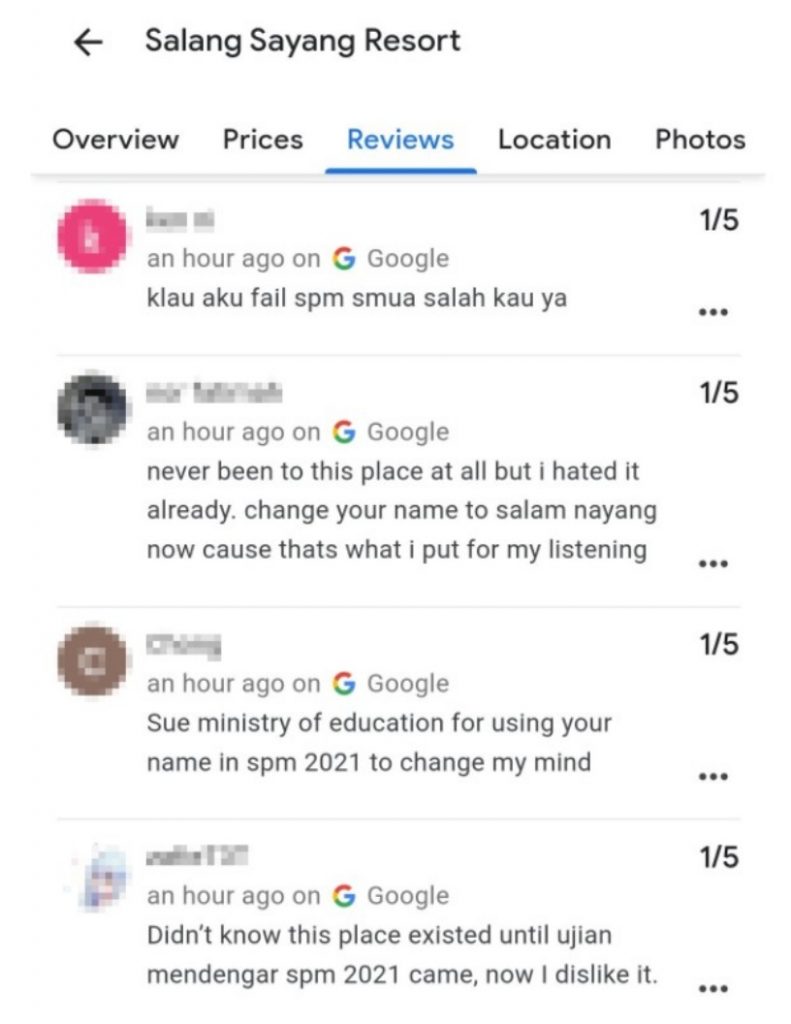This screenshot has height=1024, width=791.
Task: Open options for the 'Sue ministry of education' review
Action: pyautogui.click(x=711, y=775)
